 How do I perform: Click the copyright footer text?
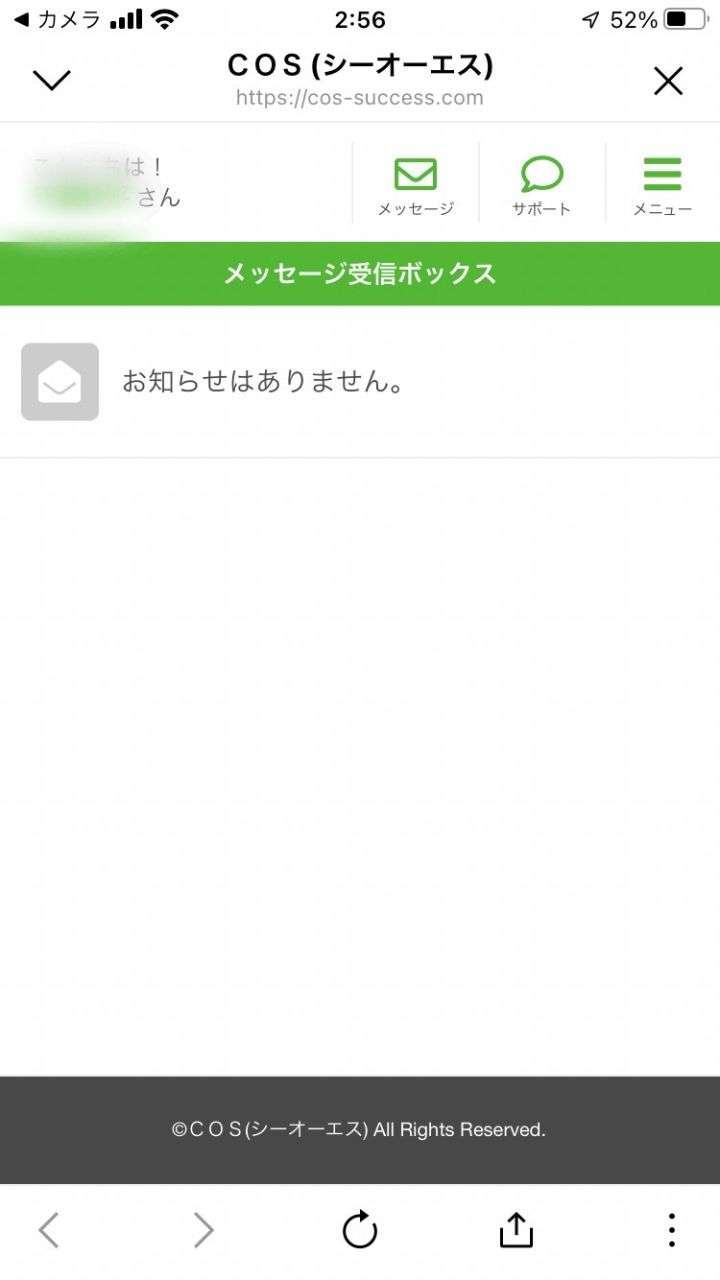(x=360, y=1129)
